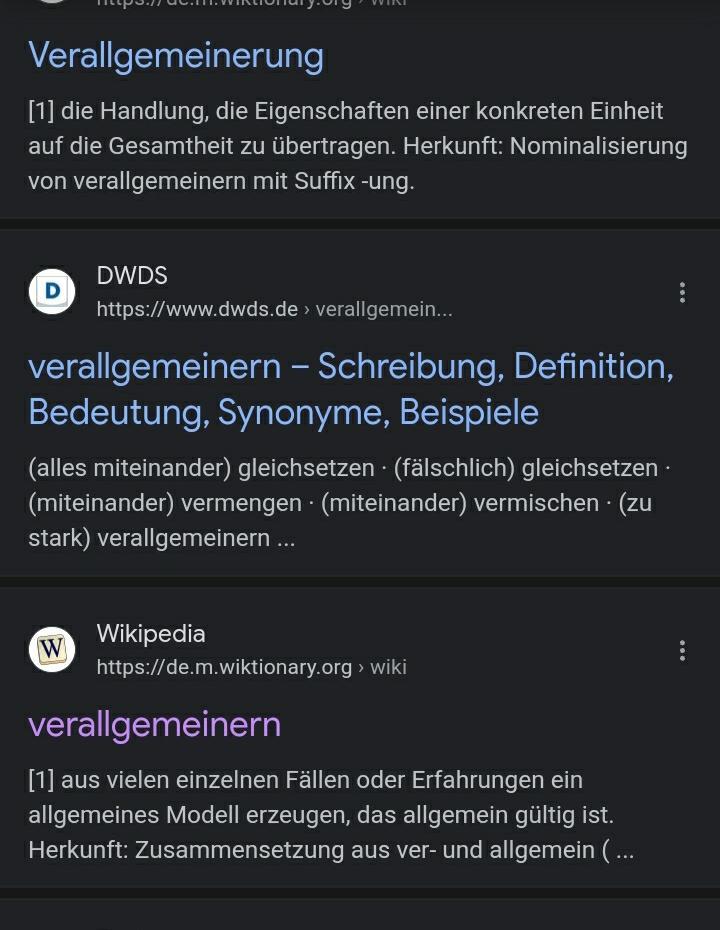
Task: Open the DWDS verallgemeinern result link
Action: click(x=350, y=389)
